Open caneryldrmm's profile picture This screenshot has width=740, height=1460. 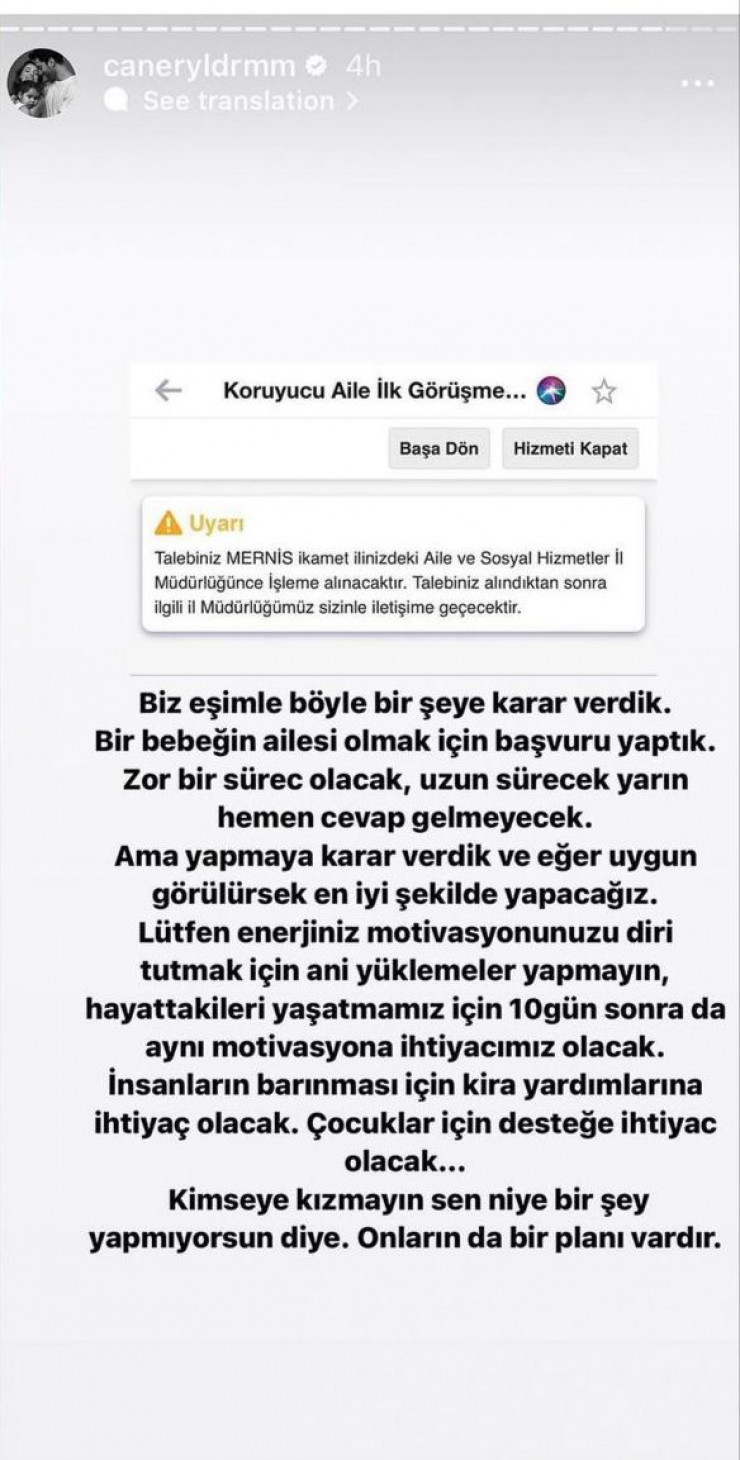pos(42,83)
